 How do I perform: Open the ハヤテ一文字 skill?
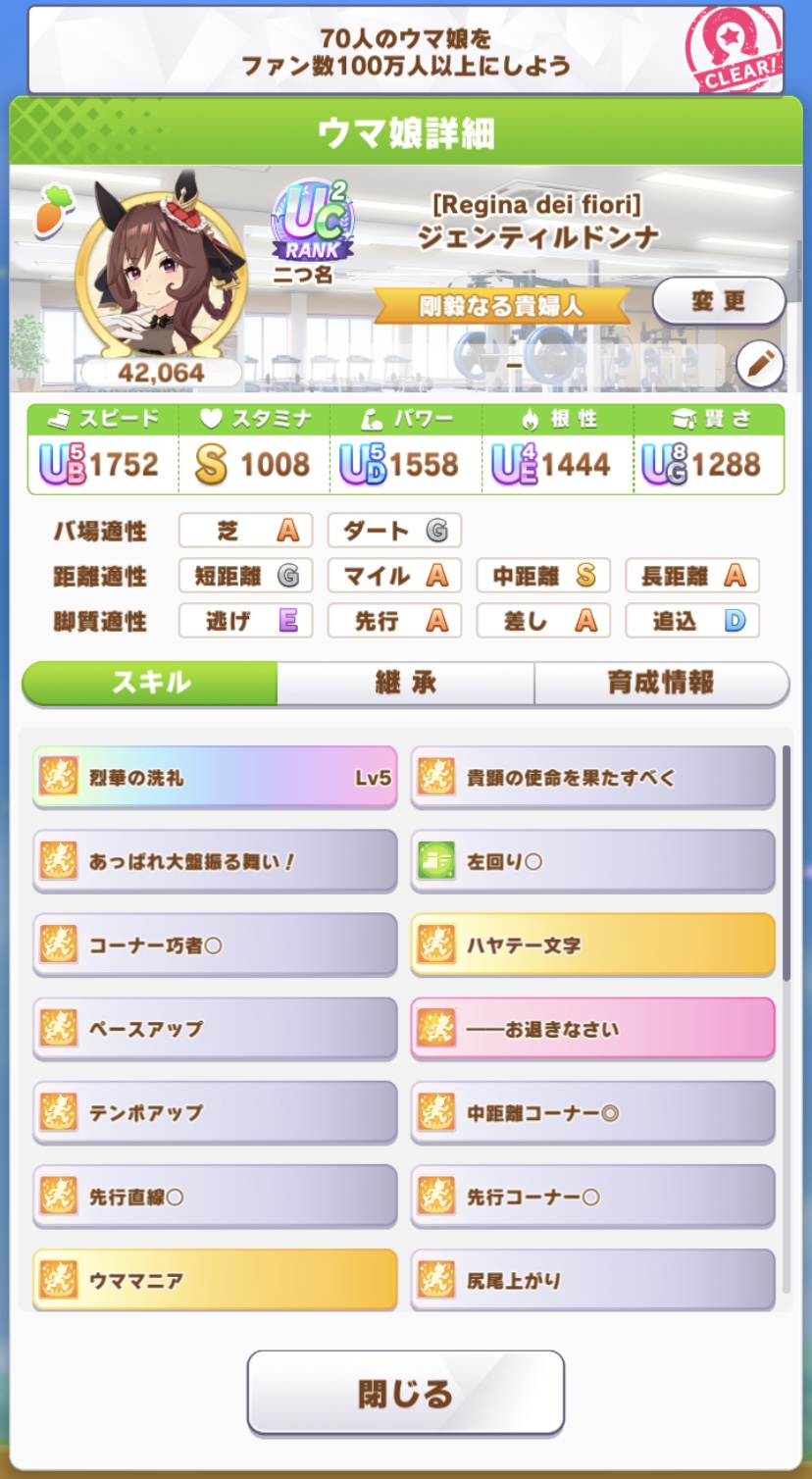[x=592, y=945]
